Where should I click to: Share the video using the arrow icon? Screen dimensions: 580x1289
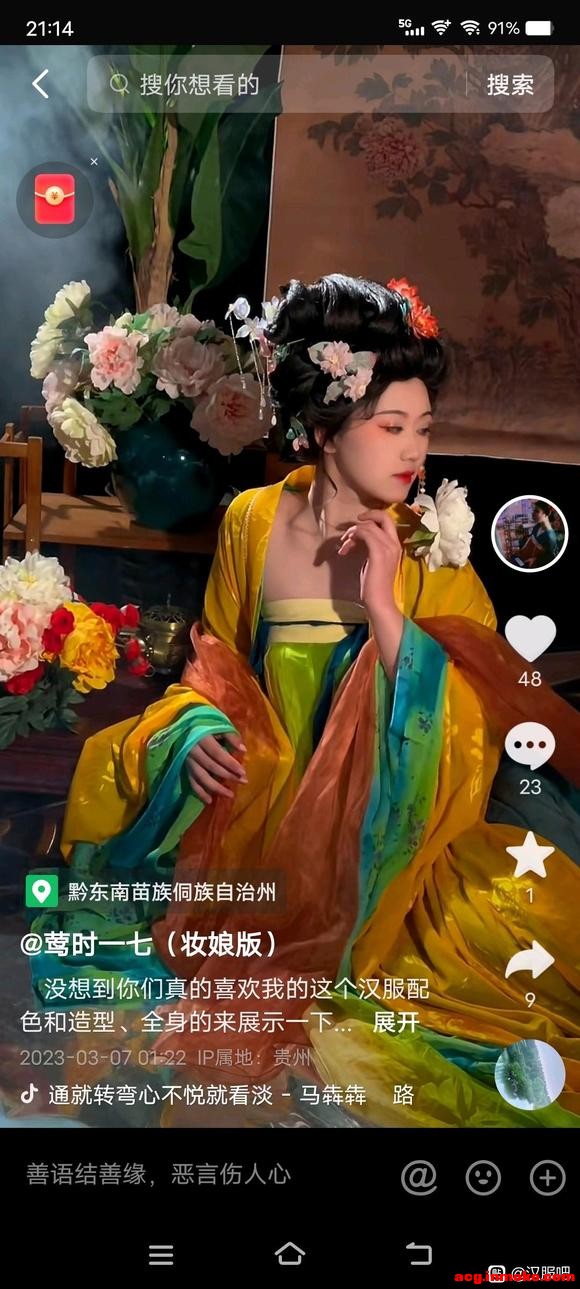[530, 962]
